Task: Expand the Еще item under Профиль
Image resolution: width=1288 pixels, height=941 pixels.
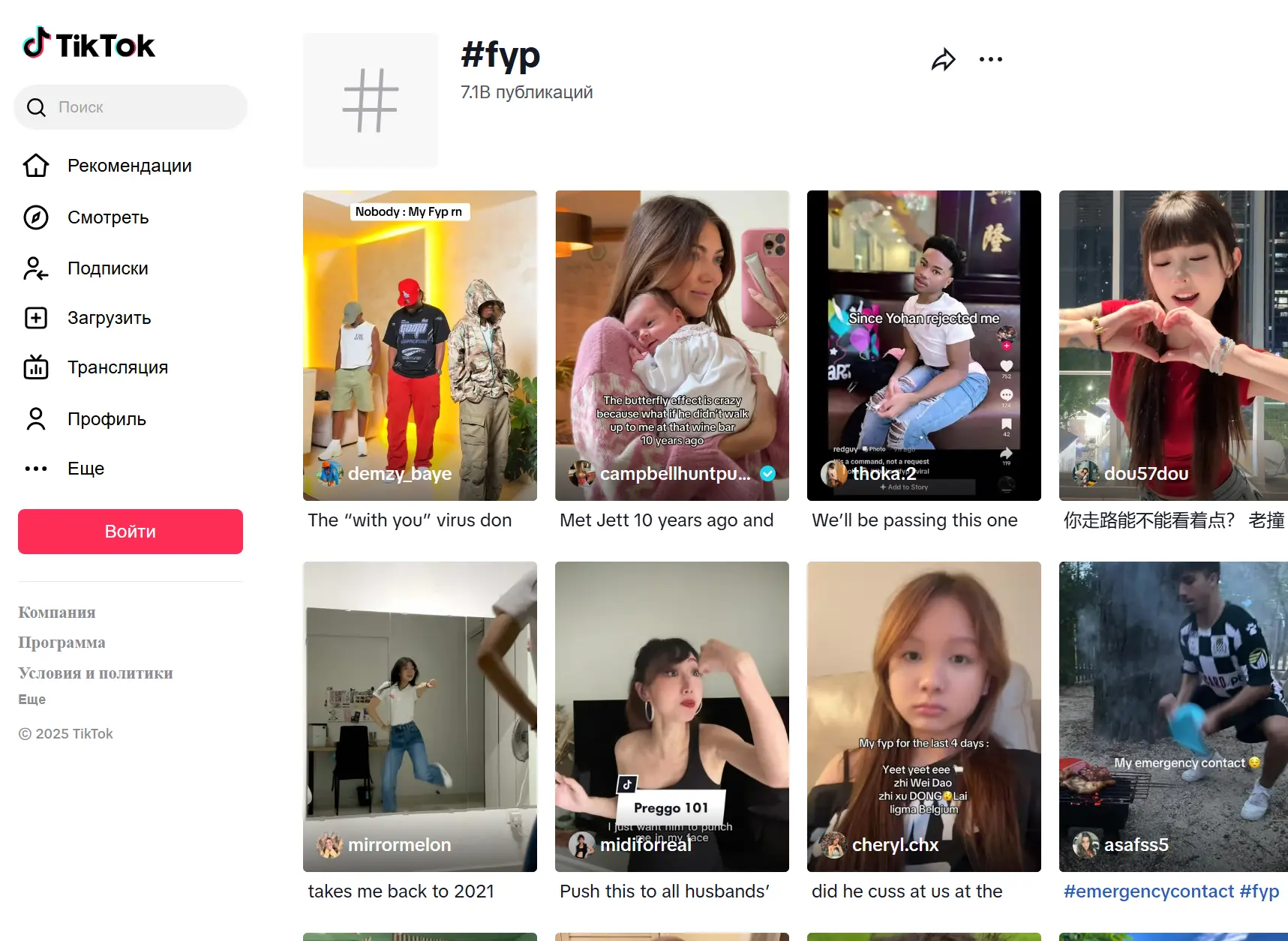Action: 86,469
